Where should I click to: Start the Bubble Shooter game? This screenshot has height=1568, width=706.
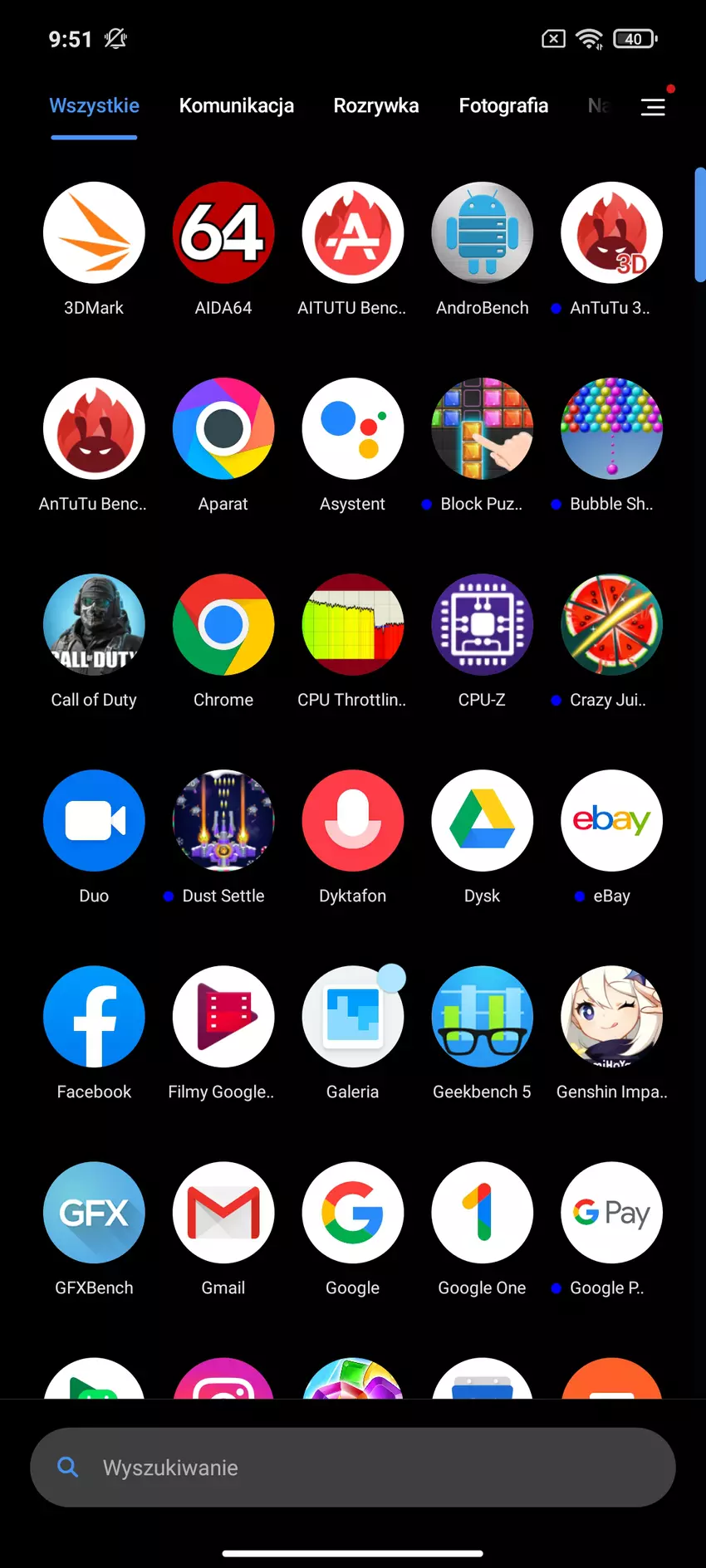click(x=612, y=429)
